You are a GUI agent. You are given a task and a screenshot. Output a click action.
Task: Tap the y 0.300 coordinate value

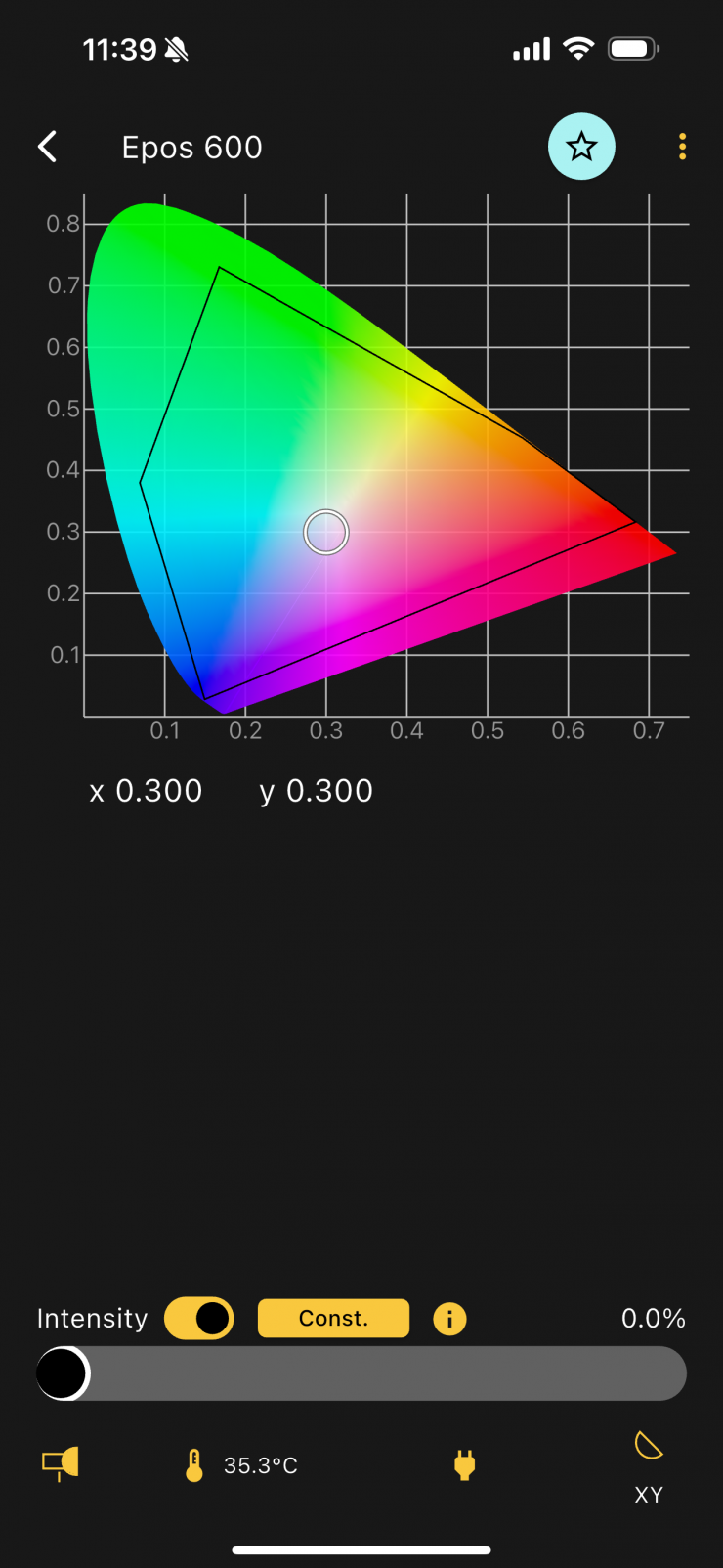click(x=317, y=791)
